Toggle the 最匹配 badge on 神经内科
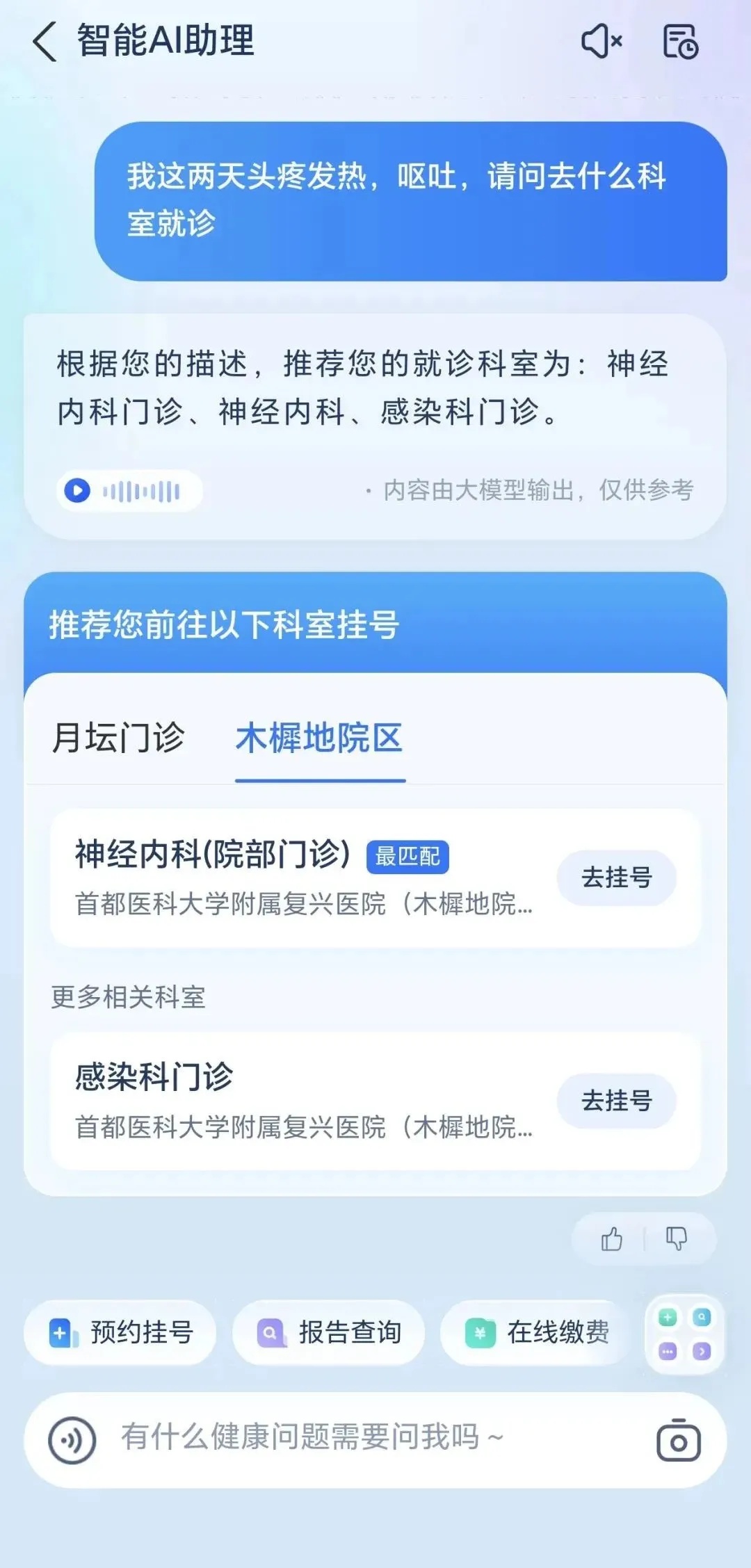 [x=407, y=858]
